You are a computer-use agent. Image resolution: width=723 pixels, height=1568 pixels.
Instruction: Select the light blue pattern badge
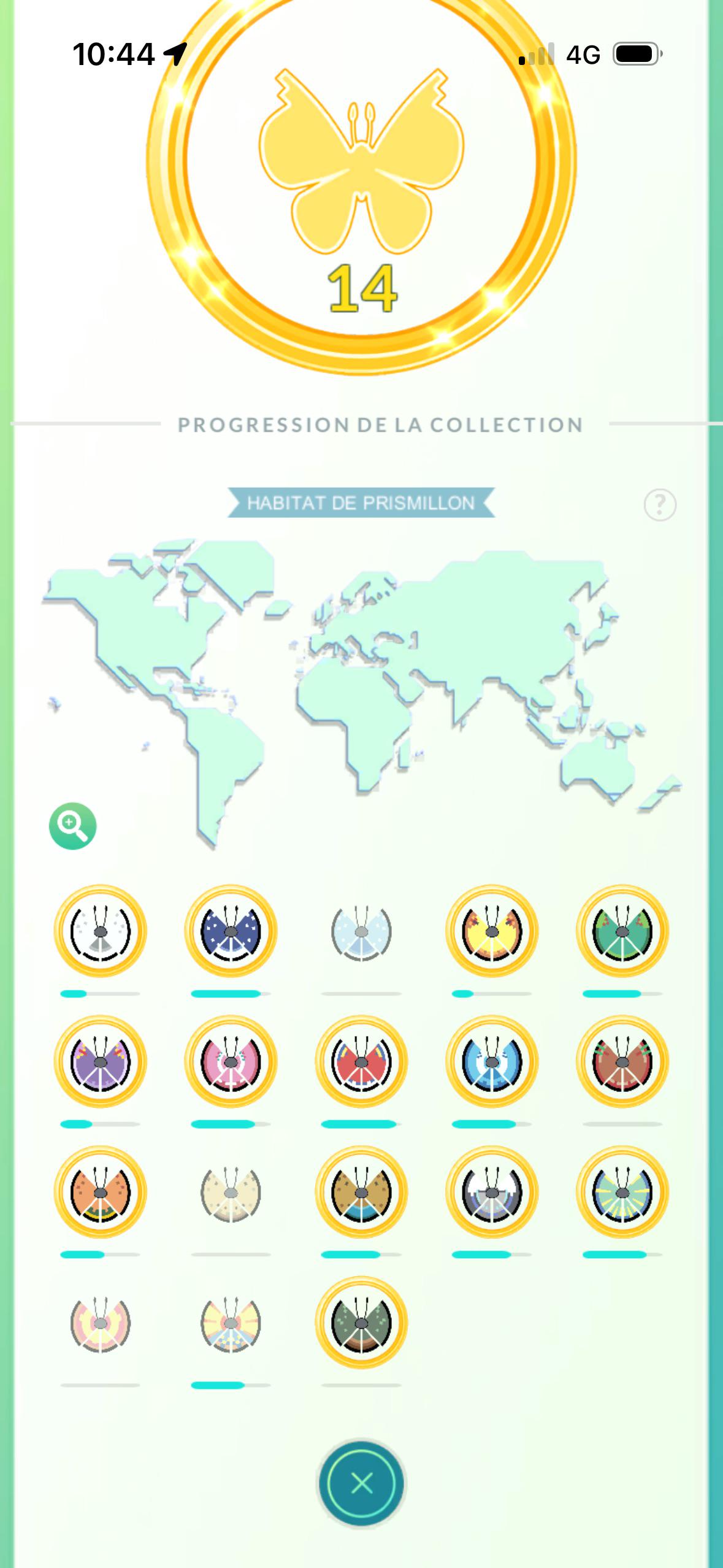click(x=492, y=1061)
